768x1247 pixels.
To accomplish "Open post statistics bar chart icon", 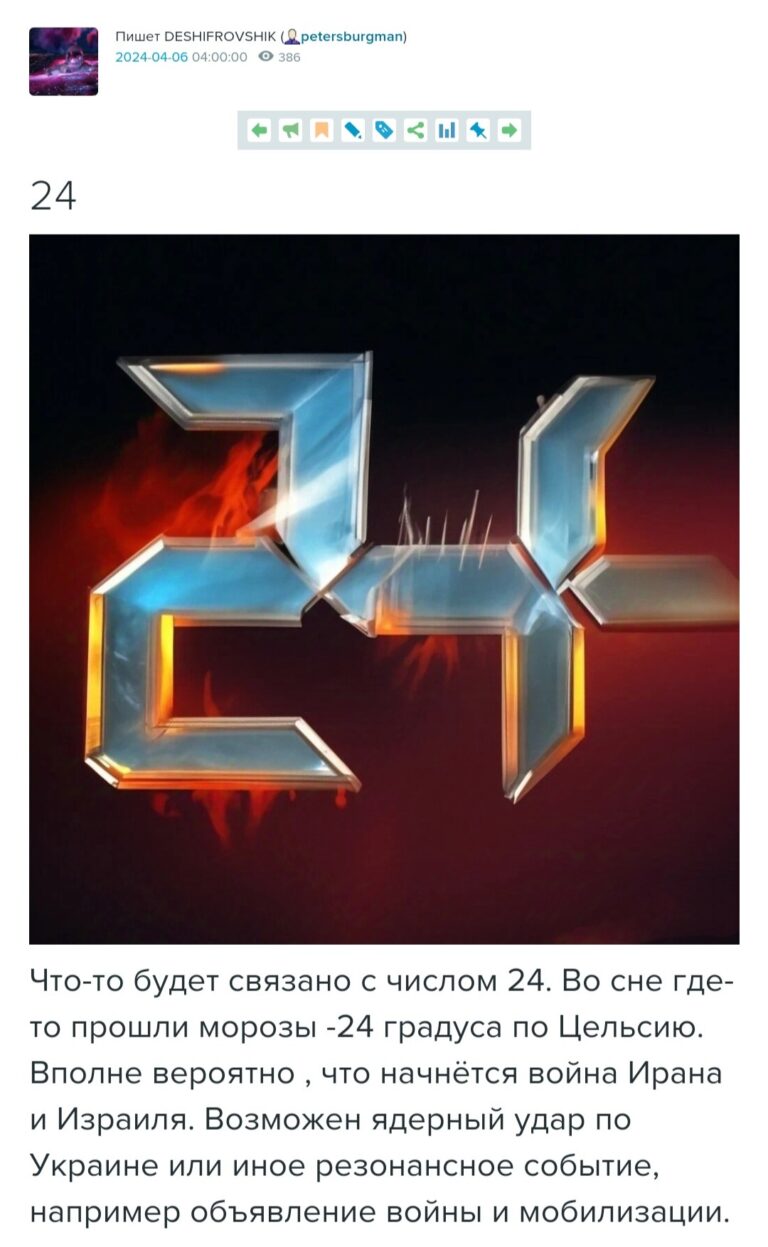I will coord(446,130).
